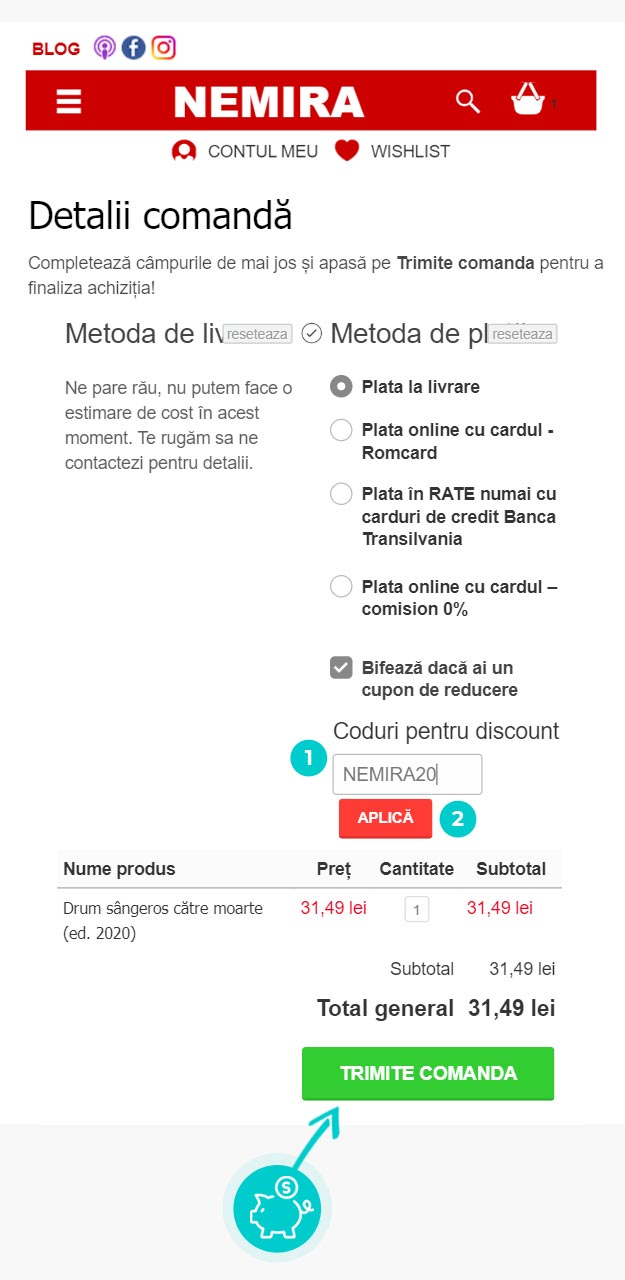
Task: Select Plata online cu cardul - Romcard
Action: tap(341, 430)
